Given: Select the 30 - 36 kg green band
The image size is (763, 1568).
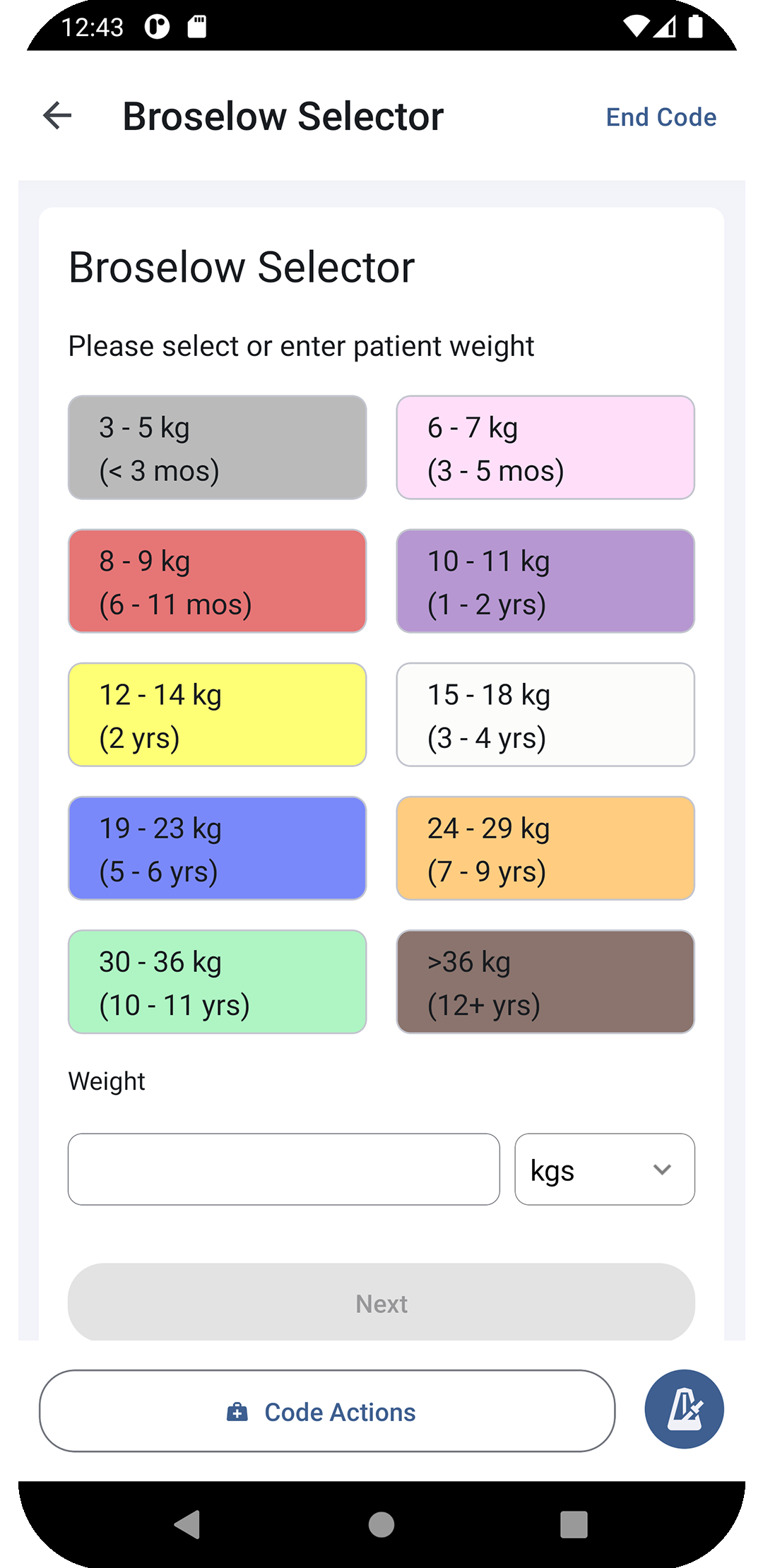Looking at the screenshot, I should pyautogui.click(x=218, y=982).
